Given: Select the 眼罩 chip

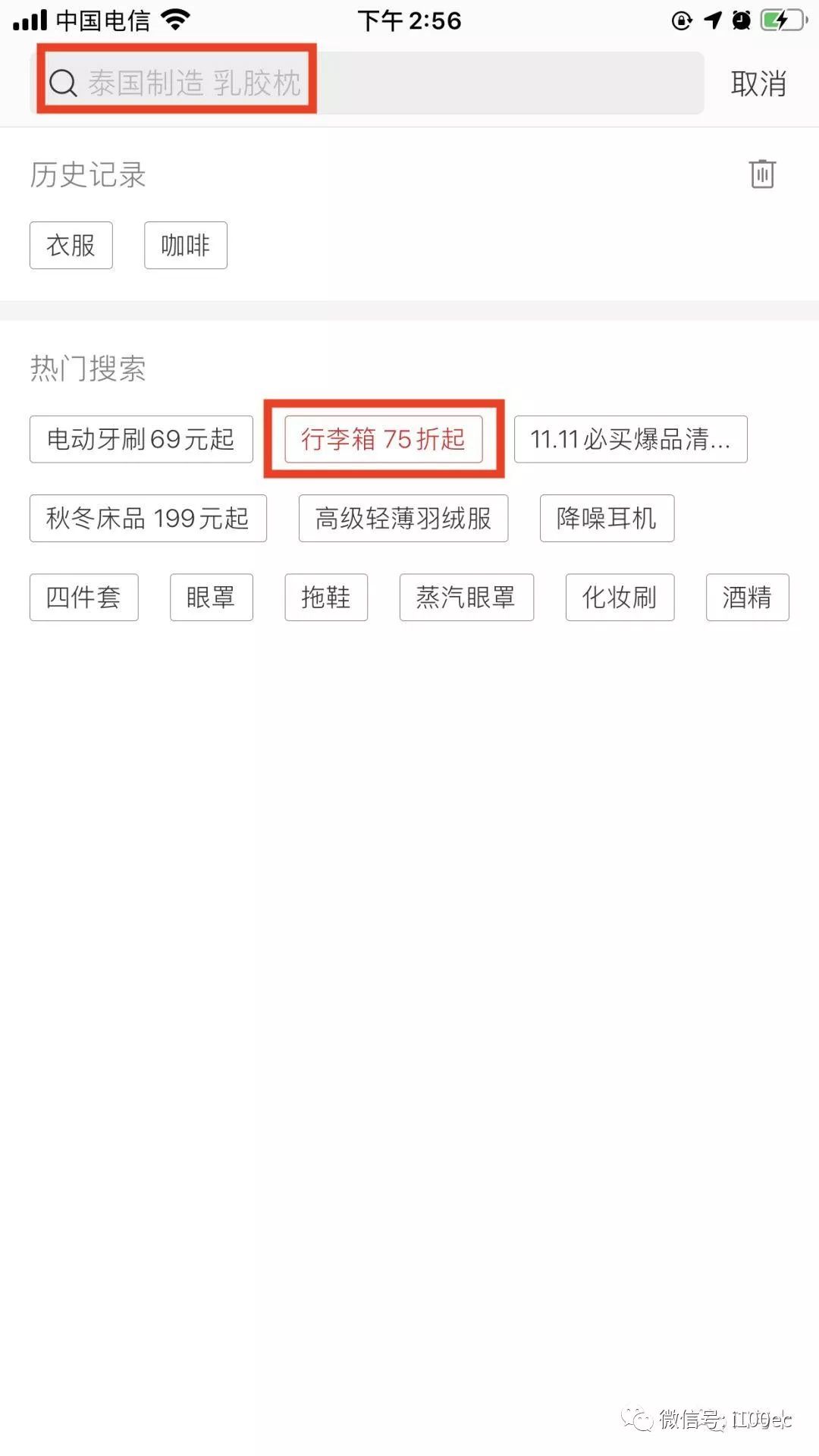Looking at the screenshot, I should (x=211, y=597).
